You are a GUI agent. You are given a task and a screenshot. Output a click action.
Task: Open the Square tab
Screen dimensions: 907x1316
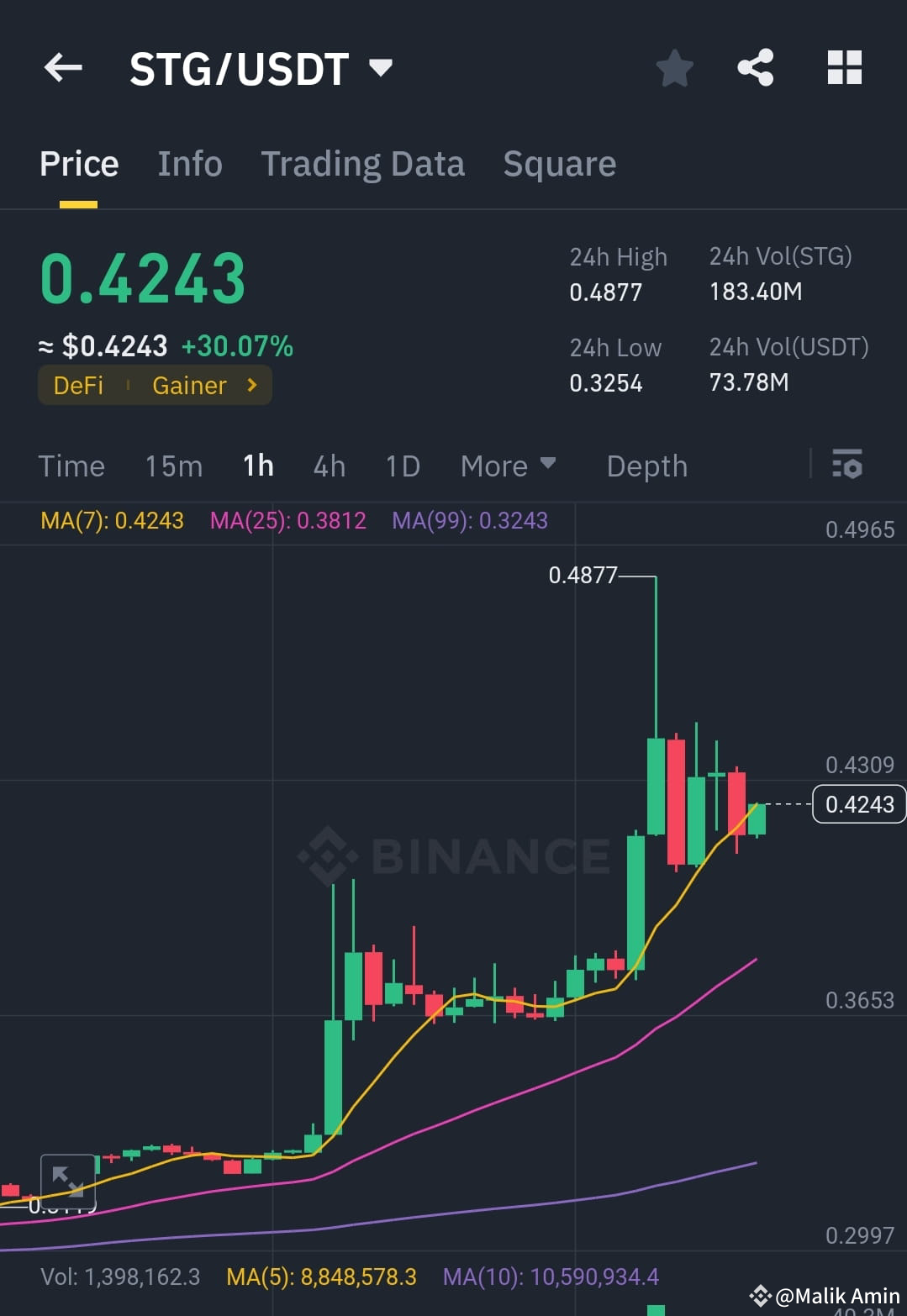click(x=559, y=163)
